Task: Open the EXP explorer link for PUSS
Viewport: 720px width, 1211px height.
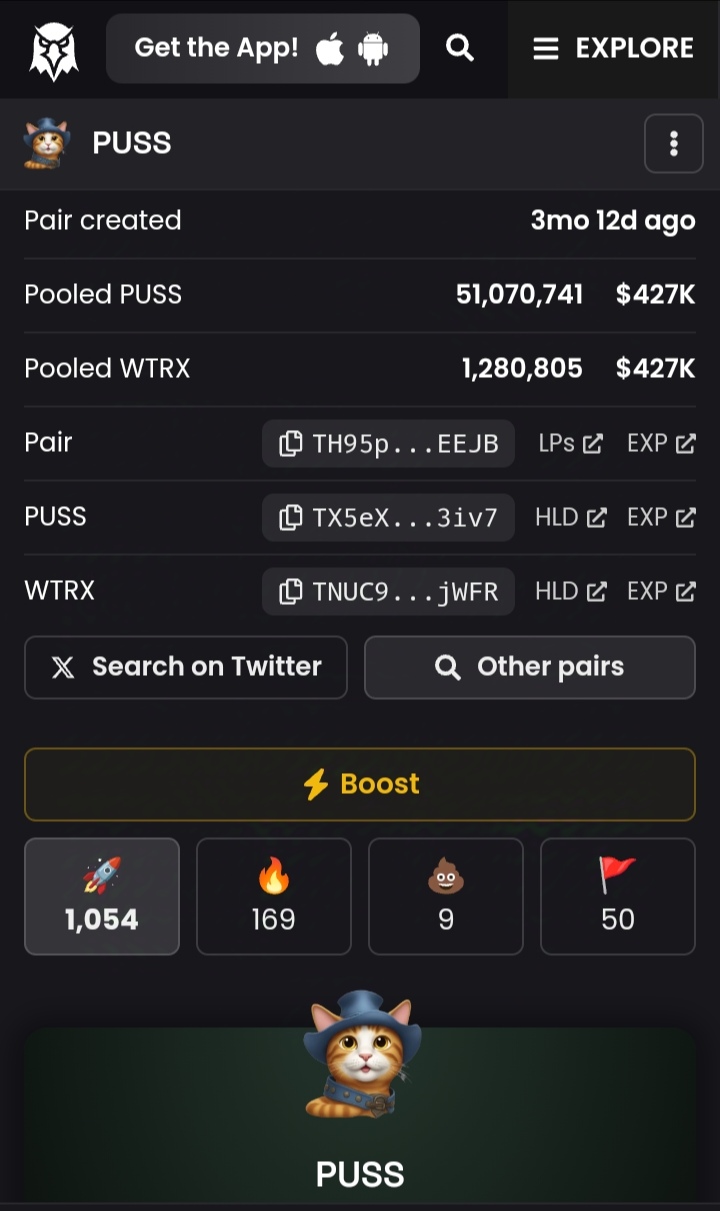Action: tap(660, 517)
